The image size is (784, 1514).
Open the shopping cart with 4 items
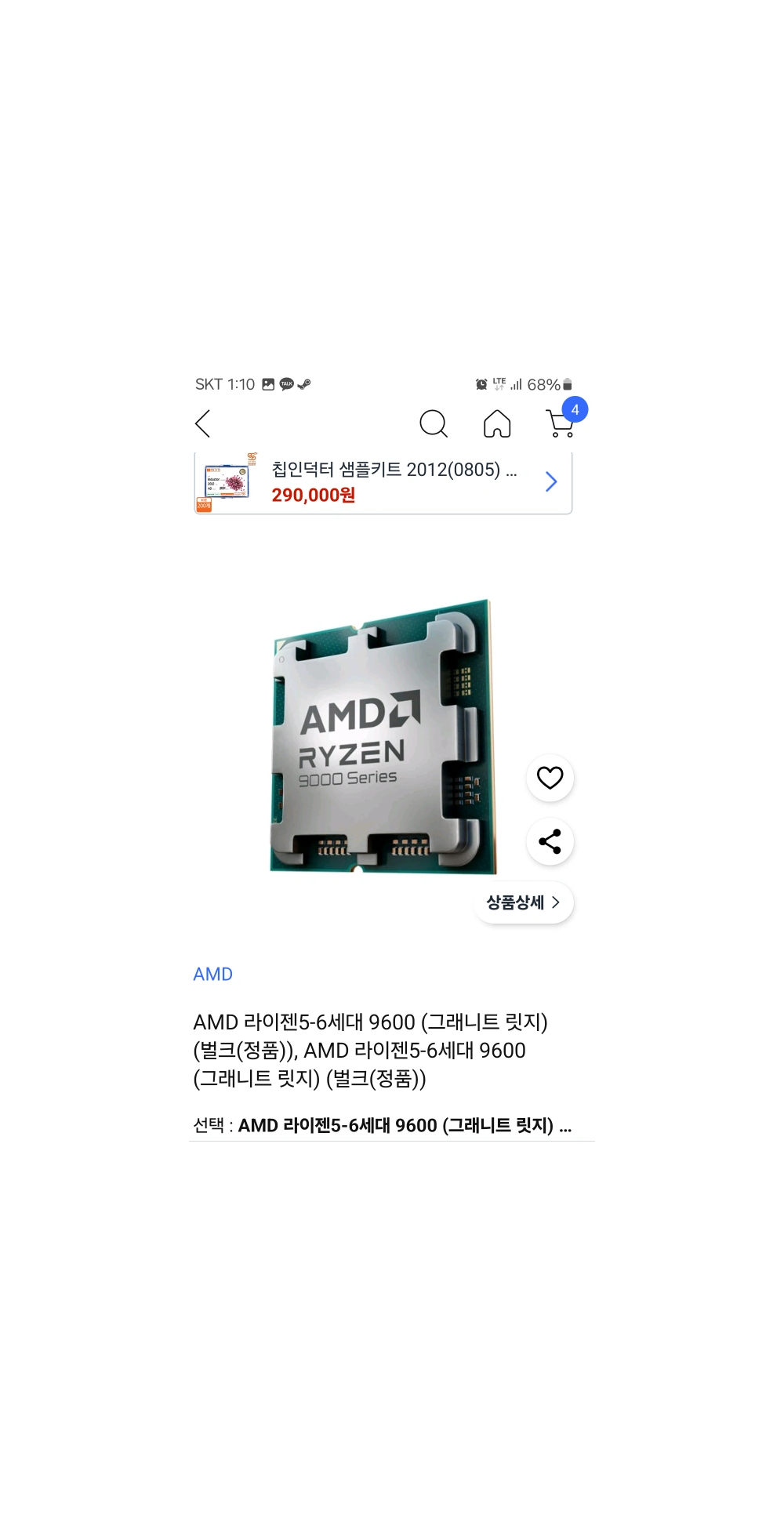click(561, 423)
